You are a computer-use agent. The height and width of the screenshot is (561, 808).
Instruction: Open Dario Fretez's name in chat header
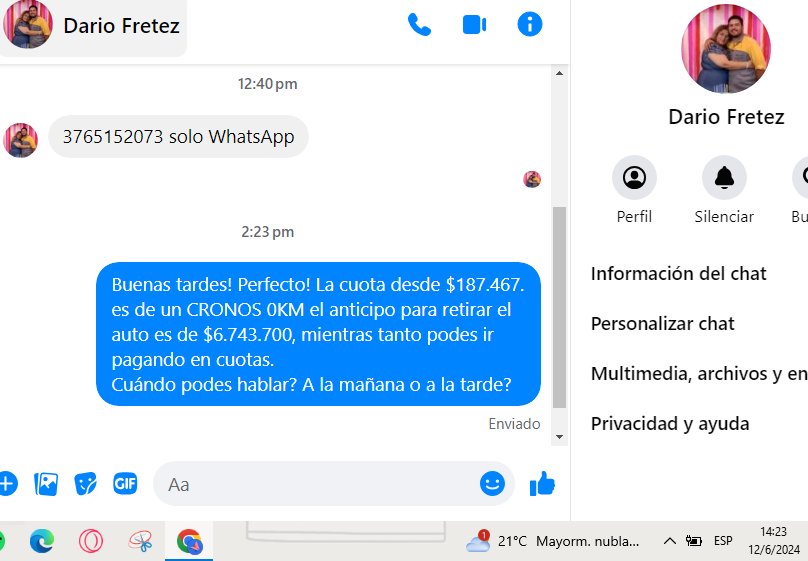pos(121,26)
